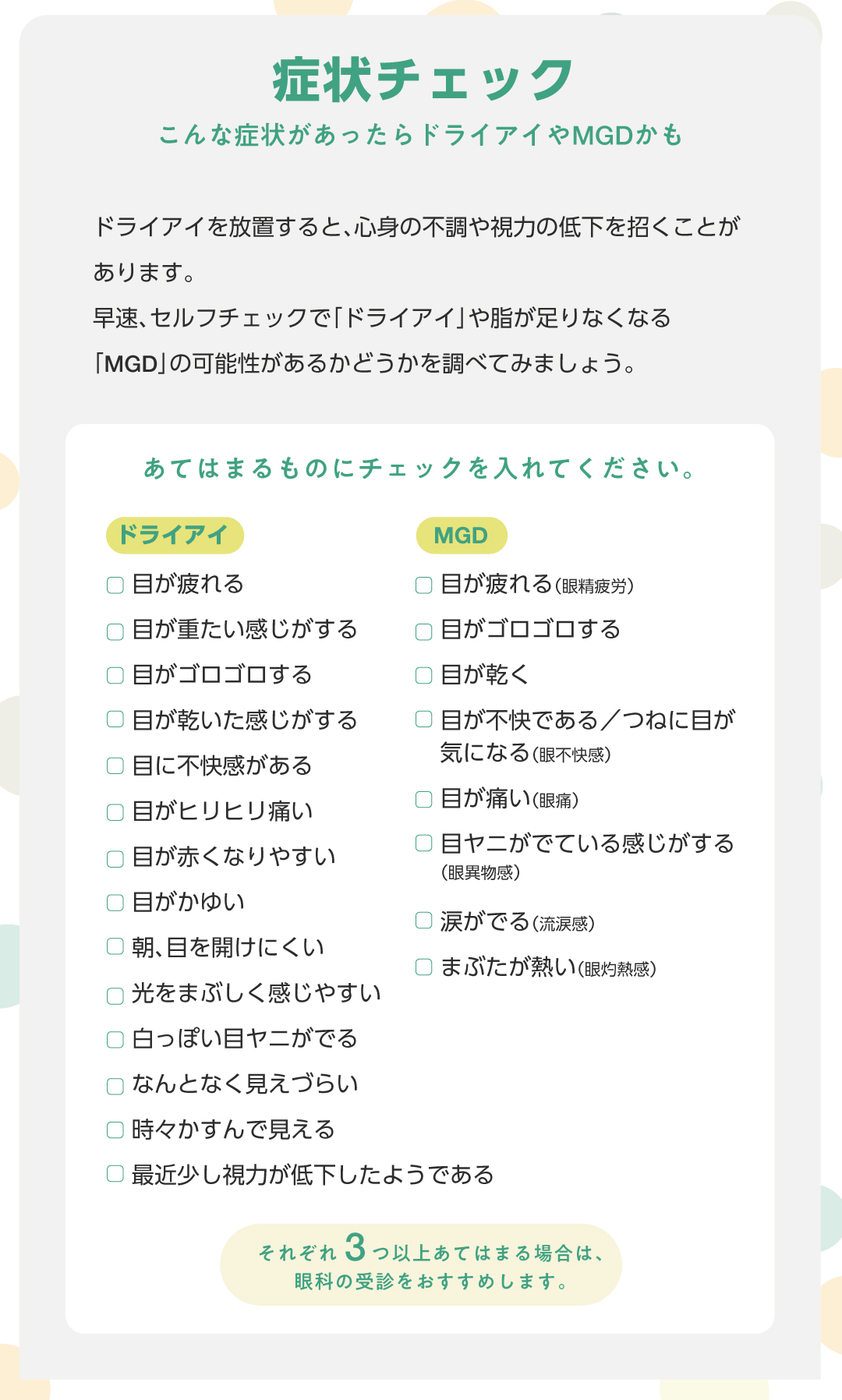Viewport: 842px width, 1400px height.
Task: Check 目がゴロゴロする under ドライアイ
Action: pyautogui.click(x=115, y=675)
